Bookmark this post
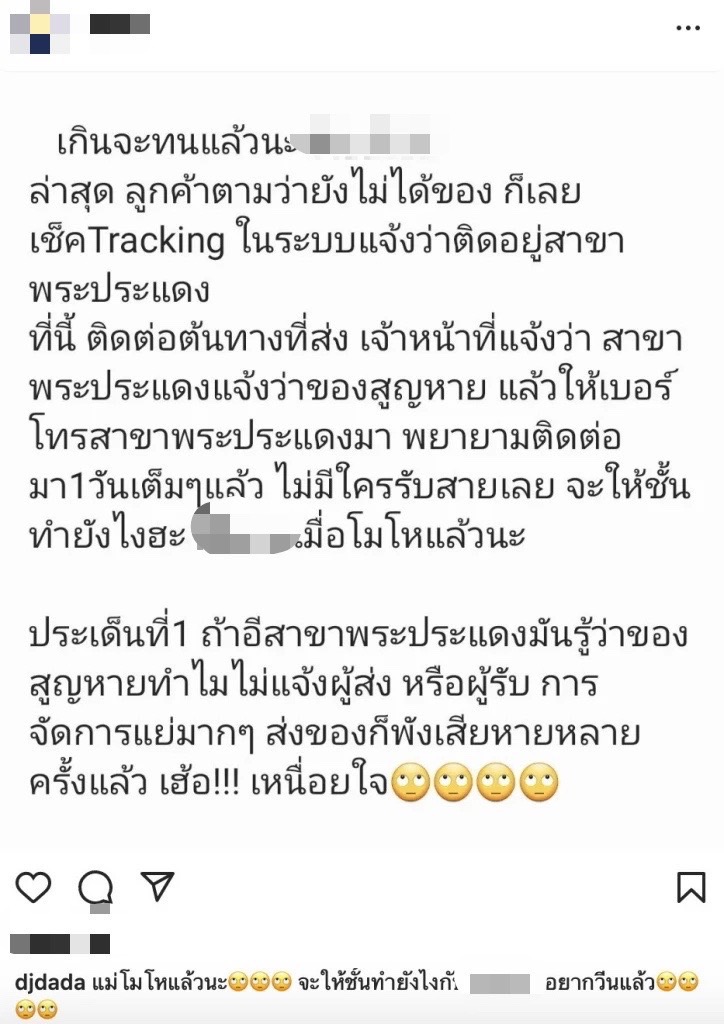Image resolution: width=724 pixels, height=1024 pixels. pyautogui.click(x=690, y=886)
